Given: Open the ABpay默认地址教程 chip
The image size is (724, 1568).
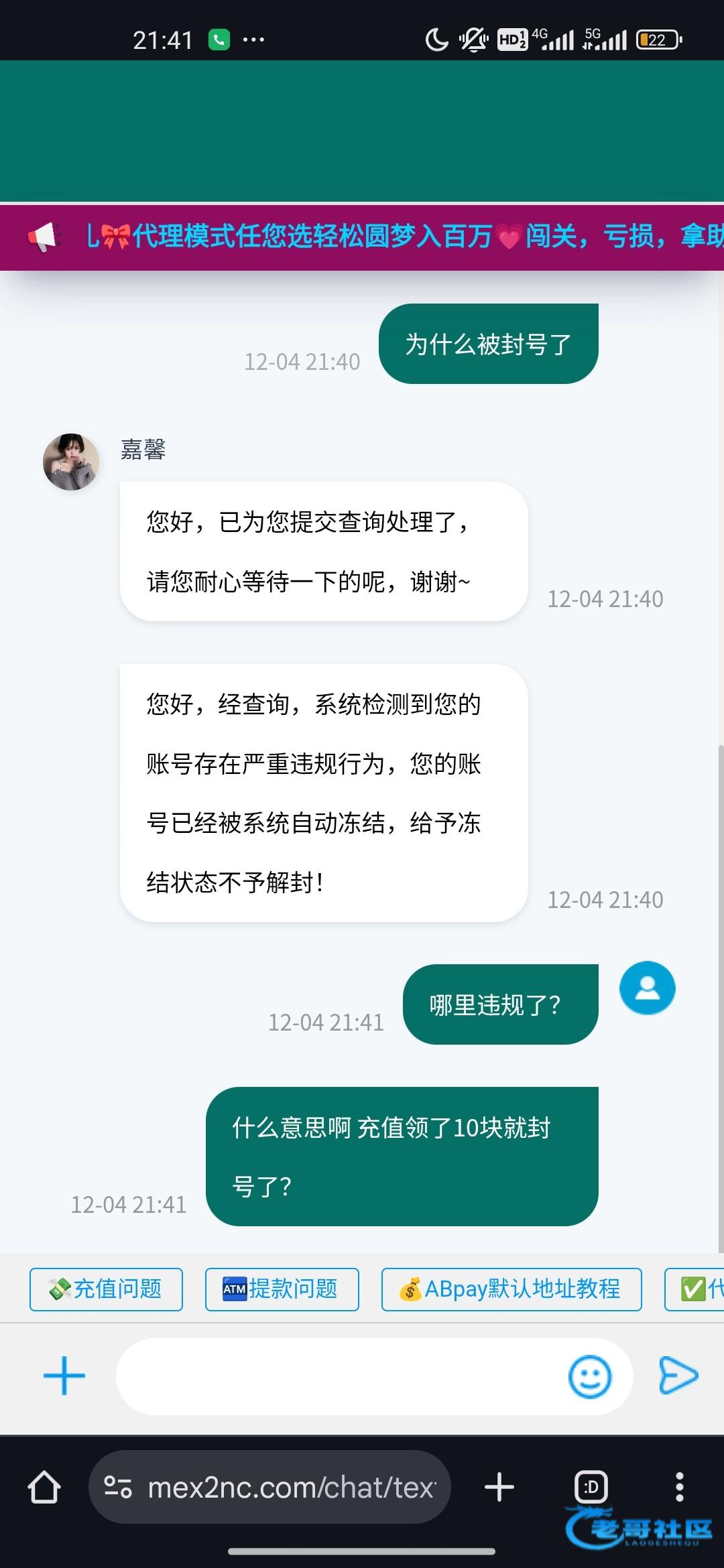Looking at the screenshot, I should point(511,1289).
